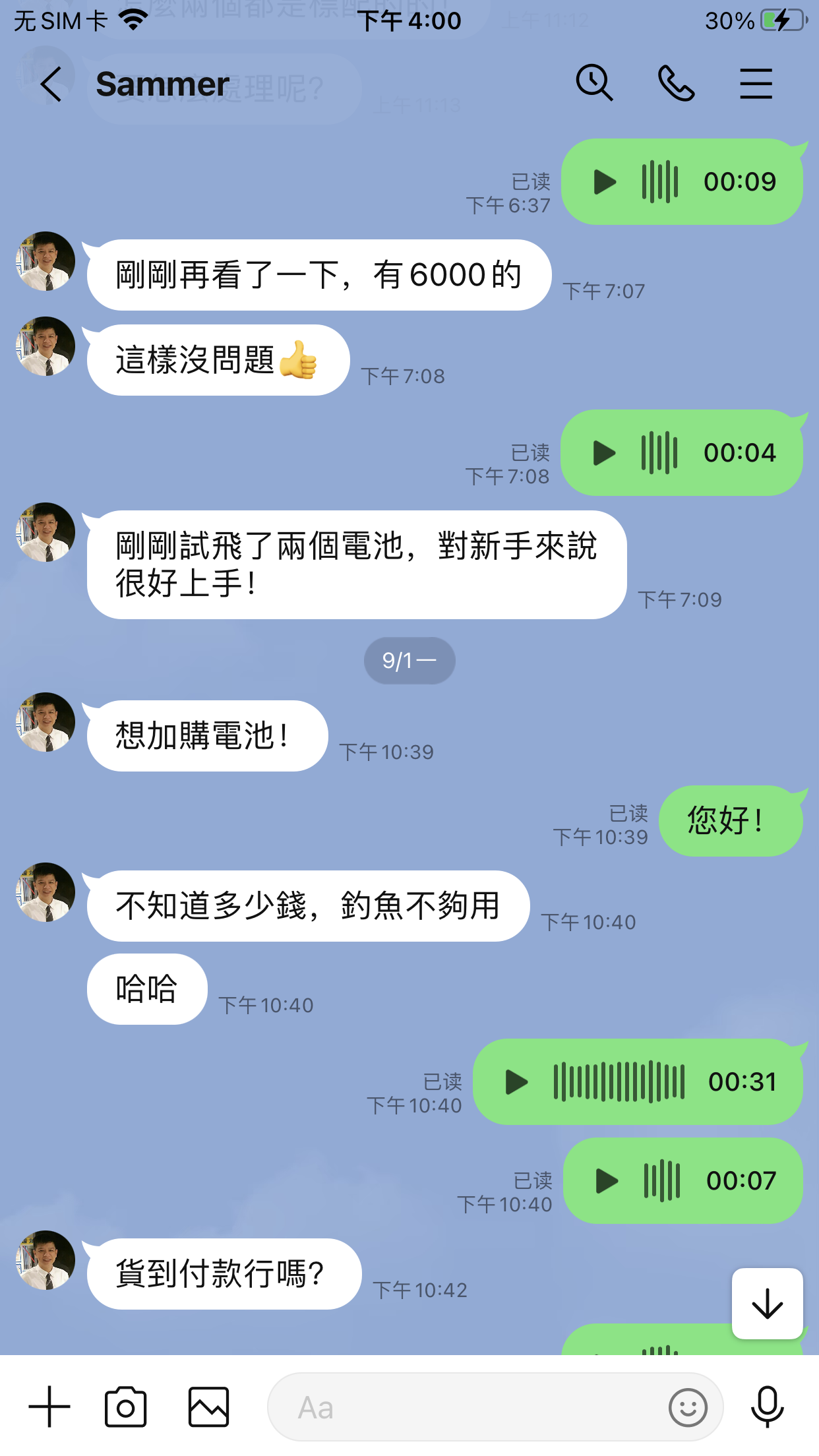Play the 00:09 voice message
819x1456 pixels.
[x=604, y=182]
